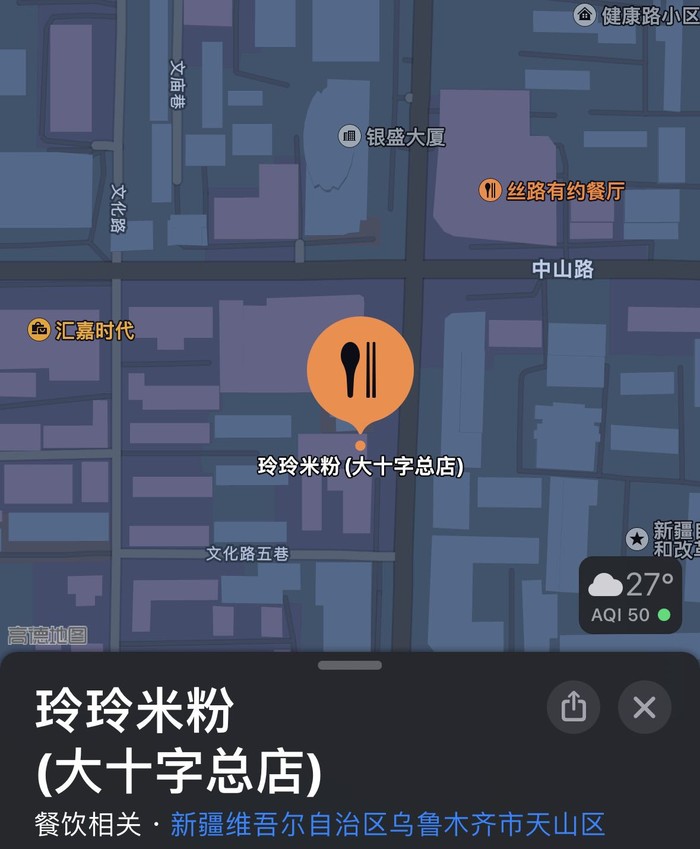Share the 玲玲米粉 location
The height and width of the screenshot is (849, 700).
573,707
